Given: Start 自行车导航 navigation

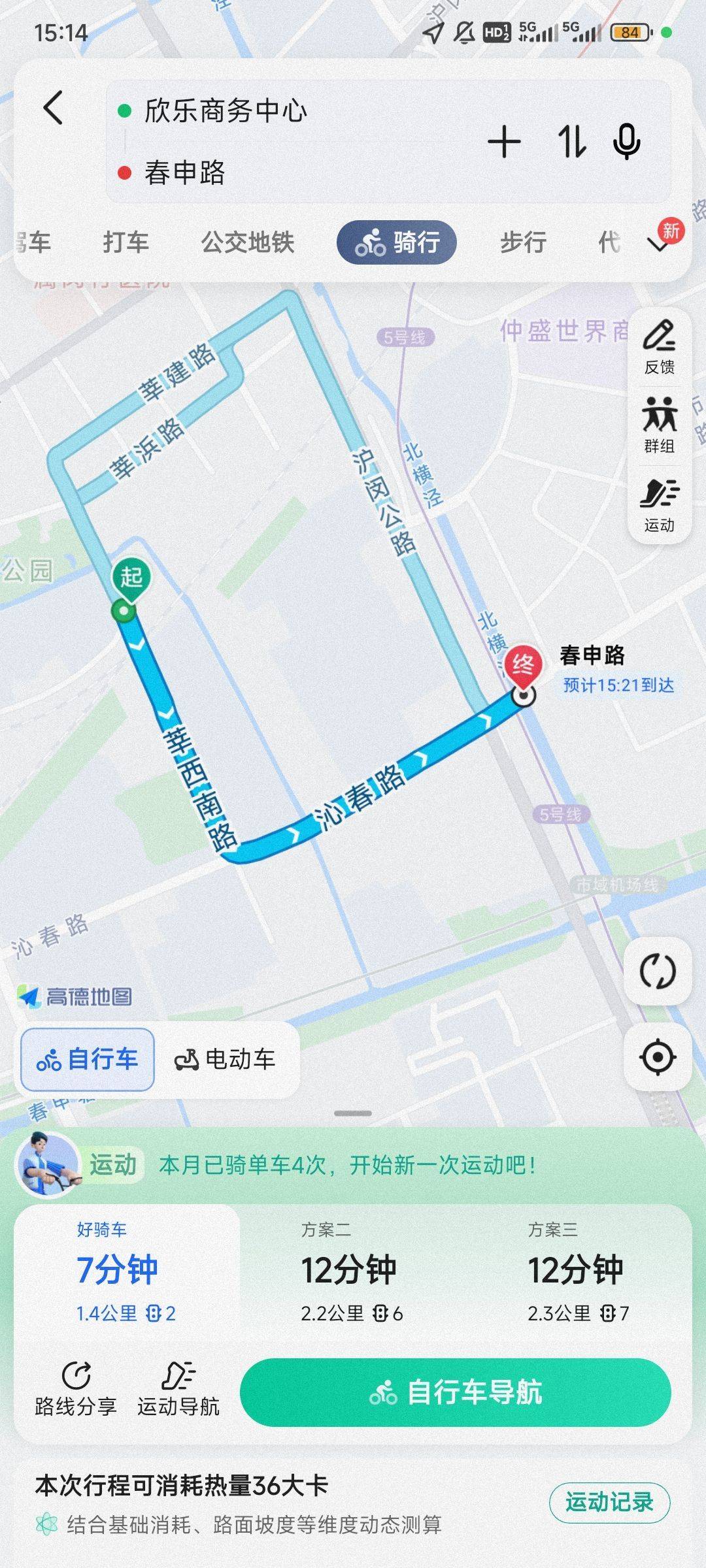Looking at the screenshot, I should click(x=456, y=1392).
